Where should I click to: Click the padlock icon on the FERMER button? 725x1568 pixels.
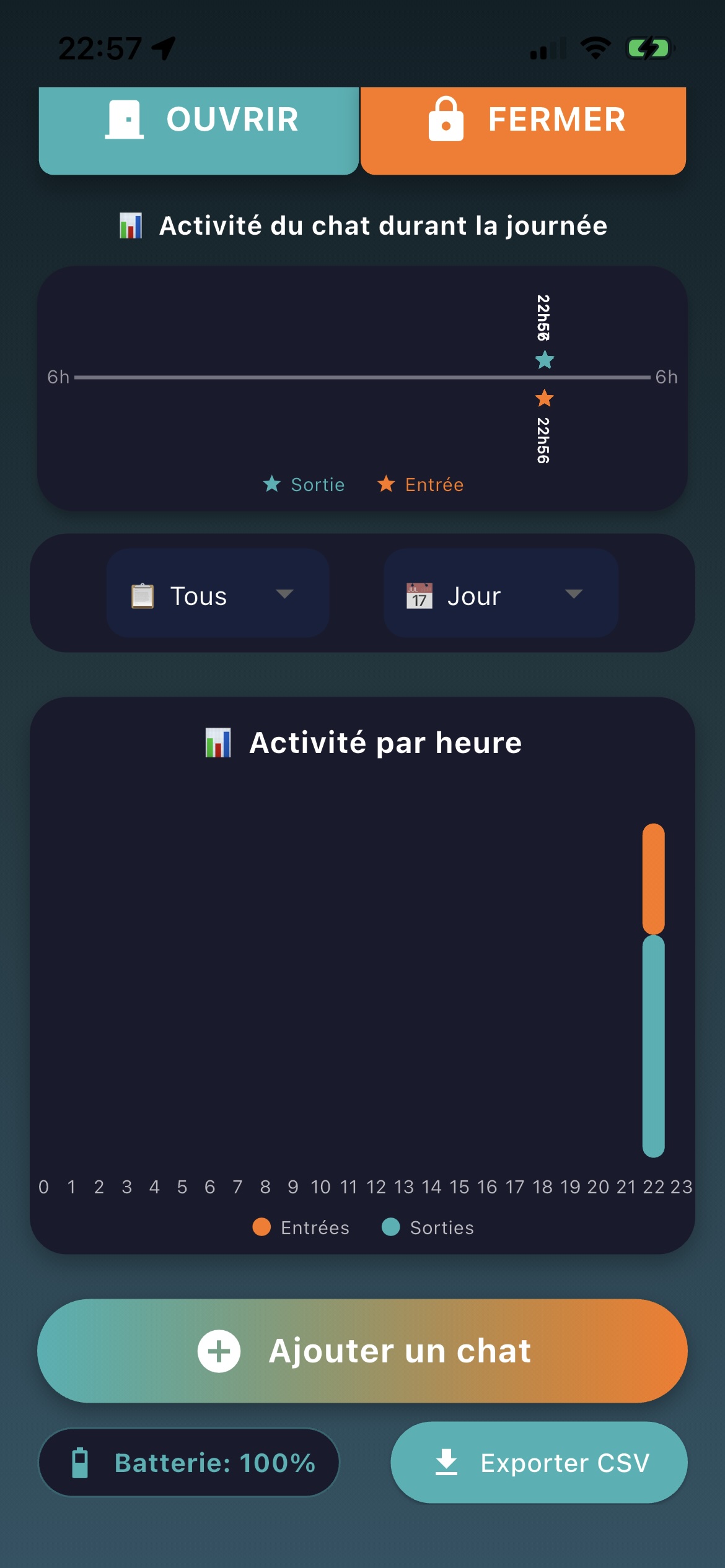(x=447, y=120)
